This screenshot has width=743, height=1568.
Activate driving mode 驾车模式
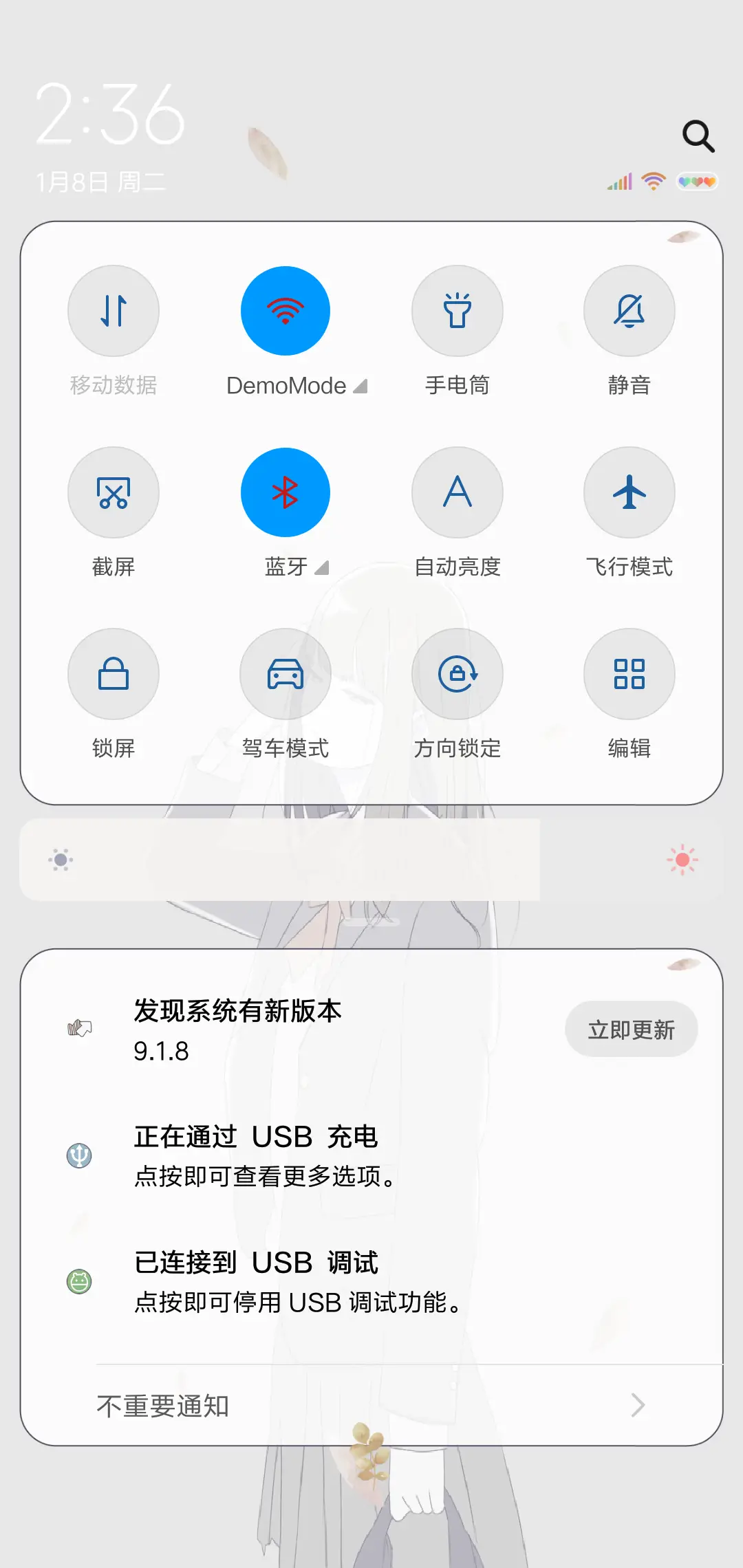pyautogui.click(x=286, y=674)
